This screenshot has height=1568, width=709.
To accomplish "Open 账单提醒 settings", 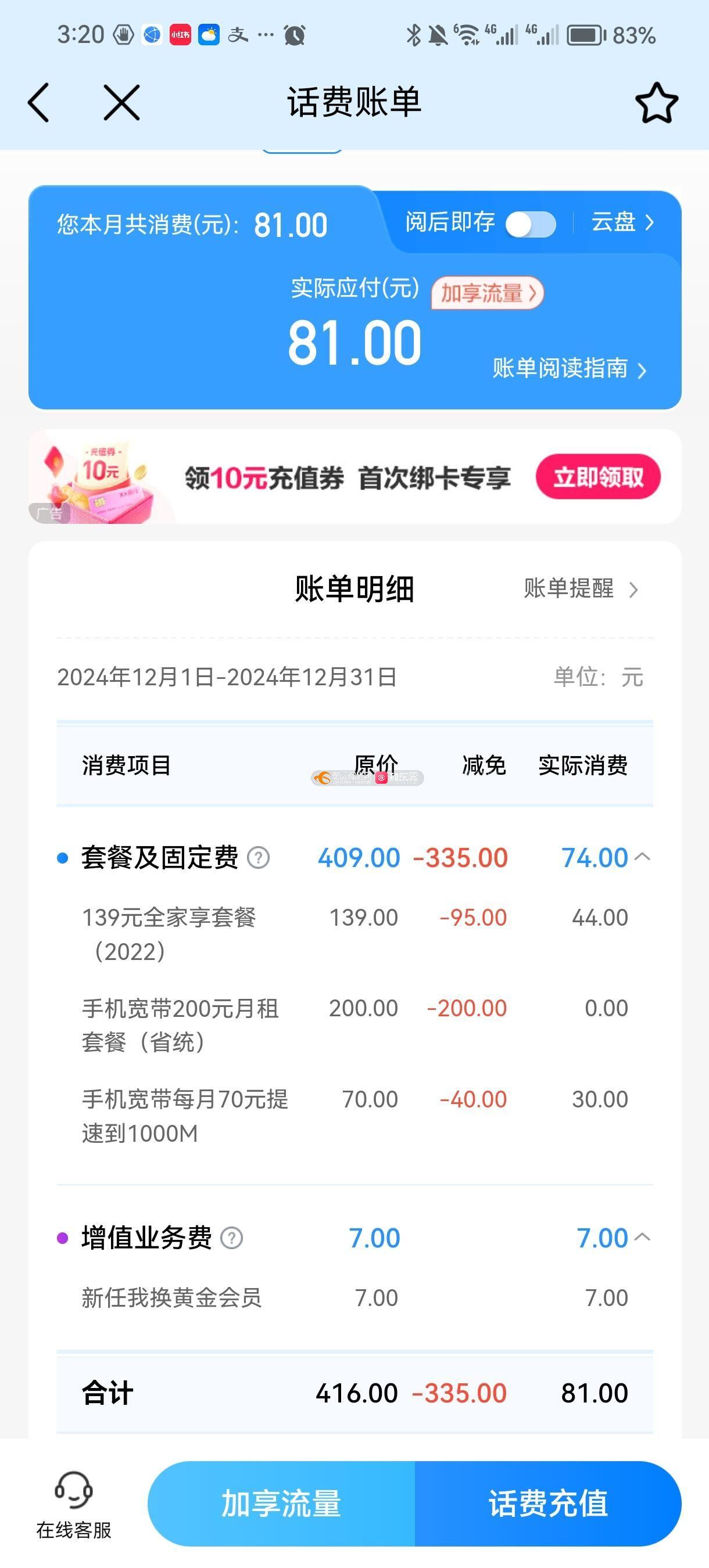I will pos(581,589).
